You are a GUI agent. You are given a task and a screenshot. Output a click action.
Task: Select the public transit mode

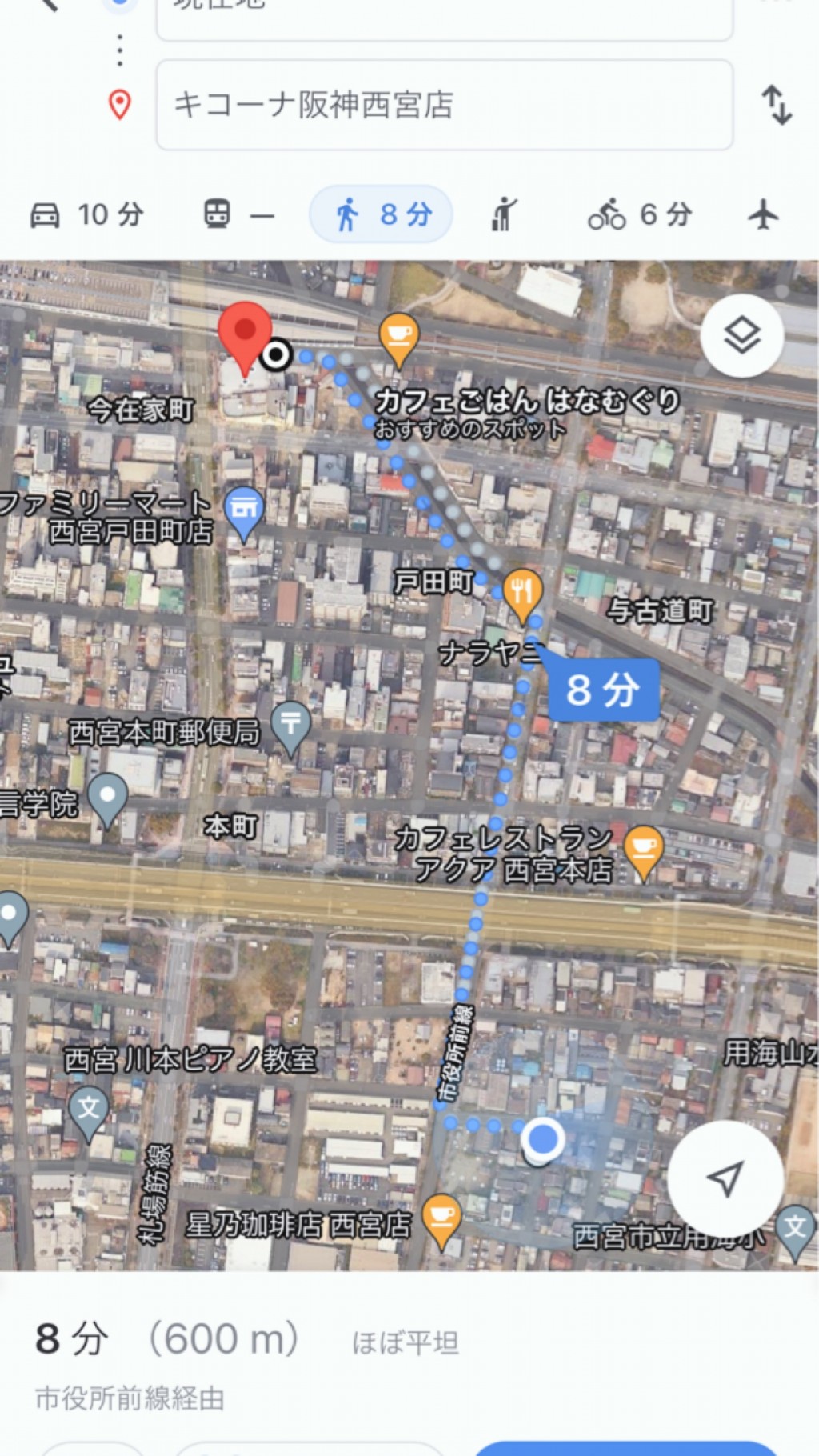click(x=238, y=214)
